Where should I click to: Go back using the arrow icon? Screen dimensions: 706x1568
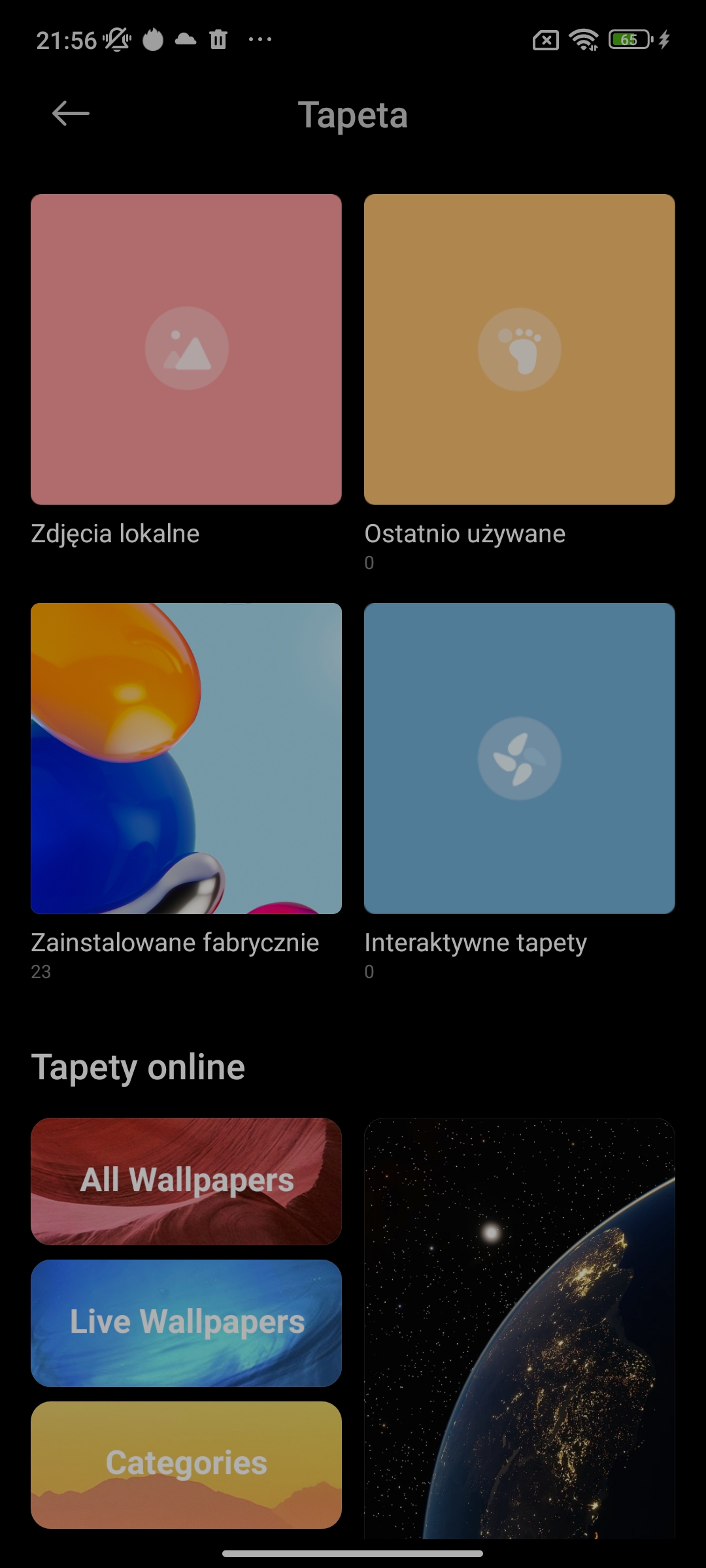[x=71, y=114]
